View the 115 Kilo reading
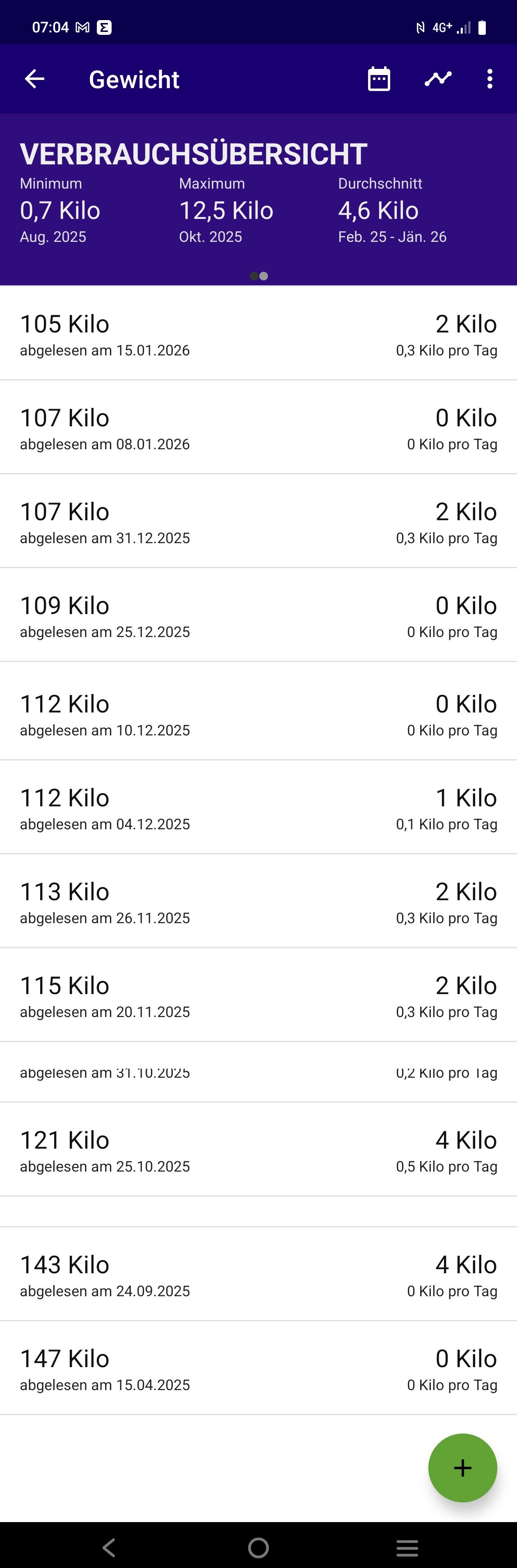Image resolution: width=517 pixels, height=1568 pixels. pos(258,995)
